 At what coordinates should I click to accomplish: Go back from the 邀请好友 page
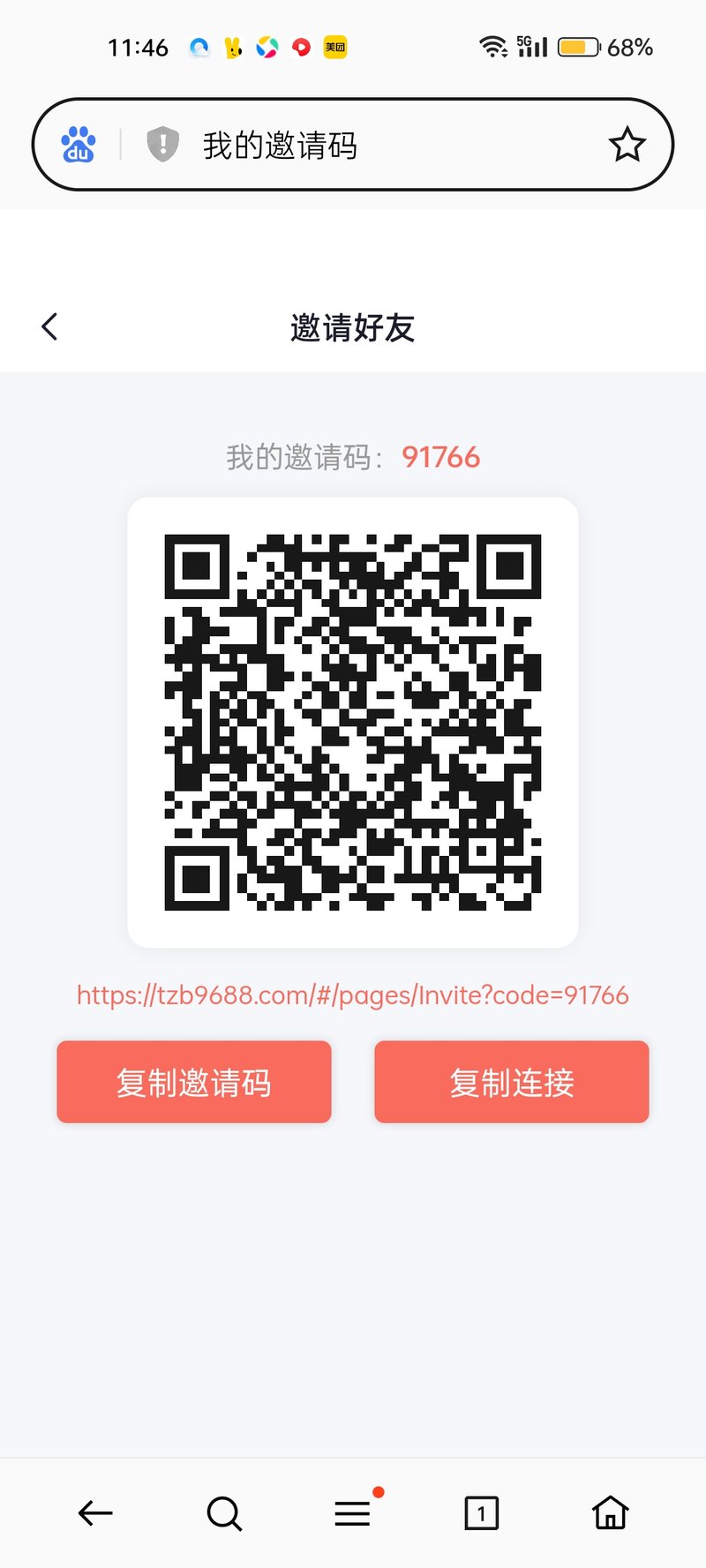[x=50, y=326]
